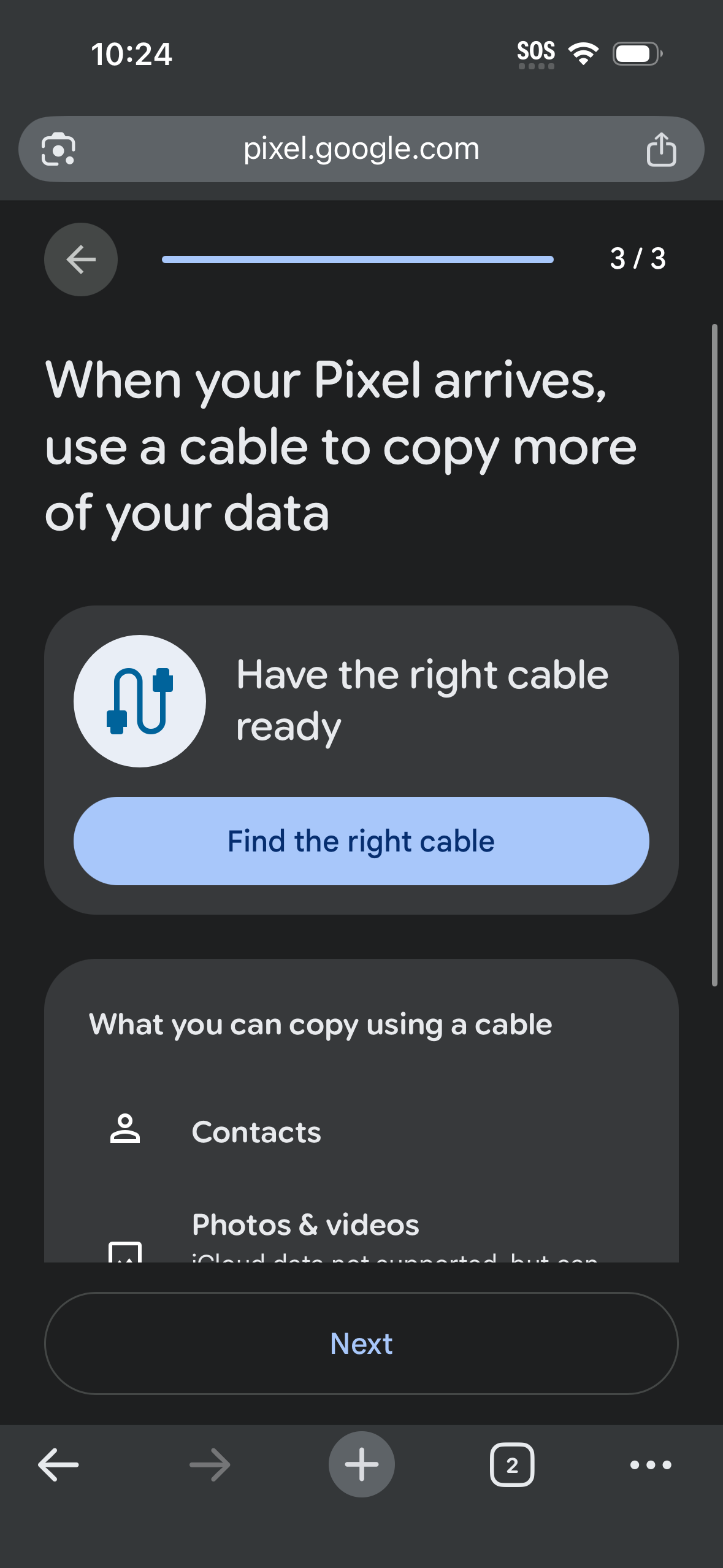Open the tab switcher showing 2 tabs
723x1568 pixels.
[x=512, y=1465]
